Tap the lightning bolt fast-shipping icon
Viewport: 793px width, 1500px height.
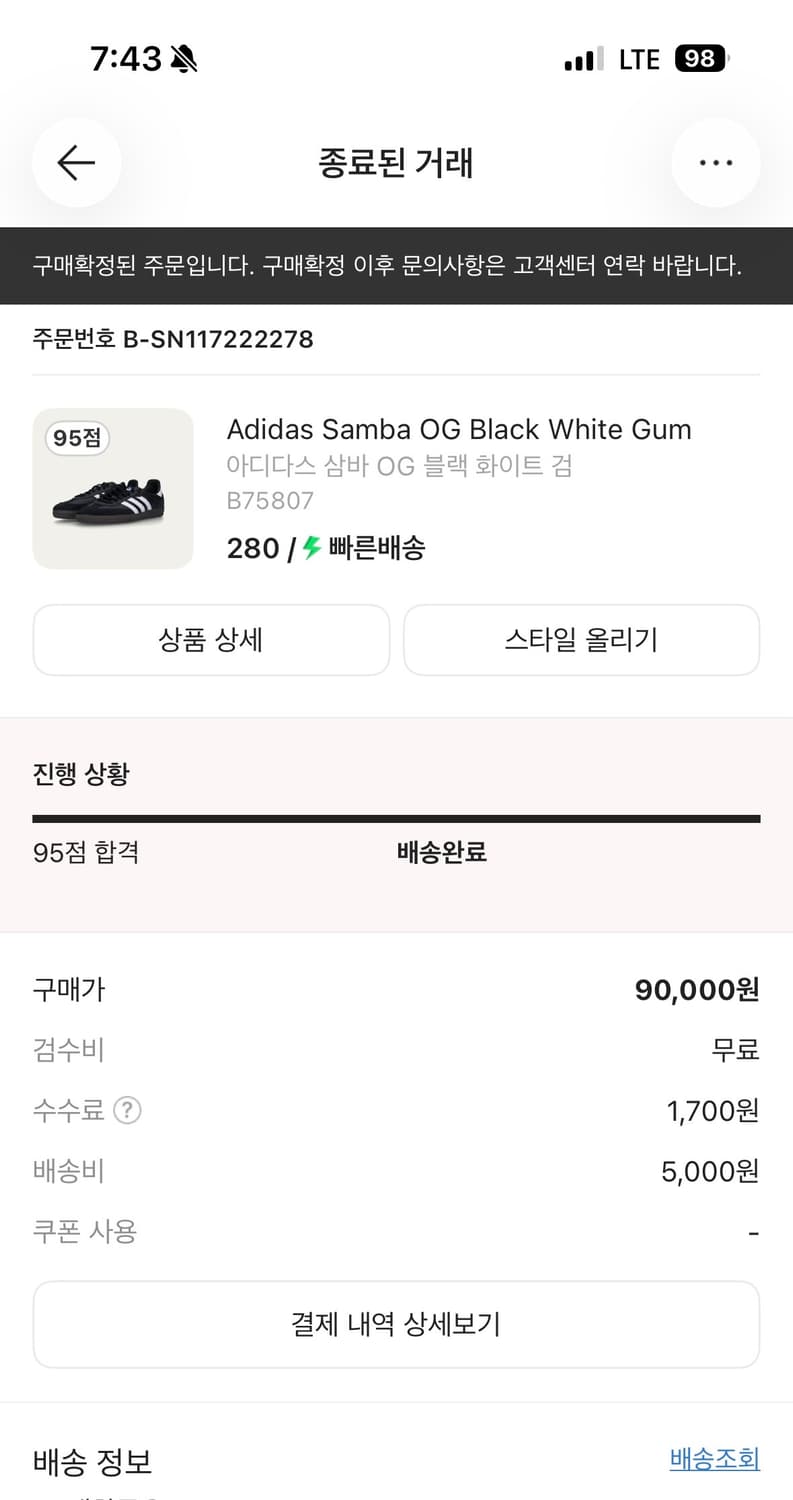point(310,548)
